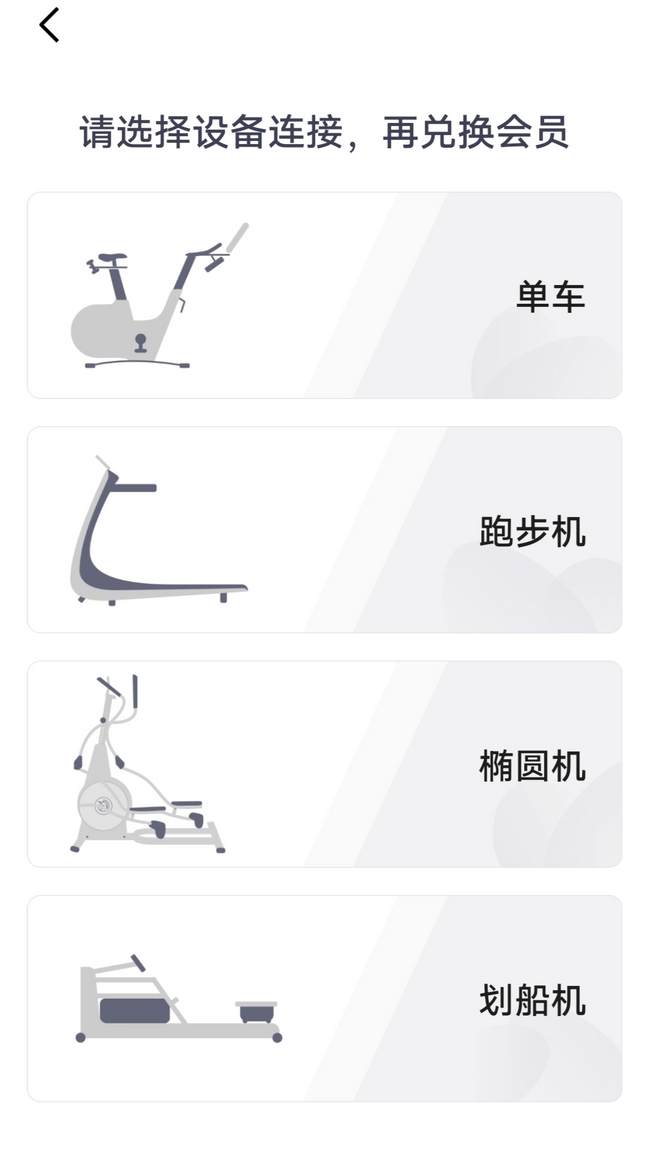Pick the 划船机 rowing machine card

coord(324,998)
